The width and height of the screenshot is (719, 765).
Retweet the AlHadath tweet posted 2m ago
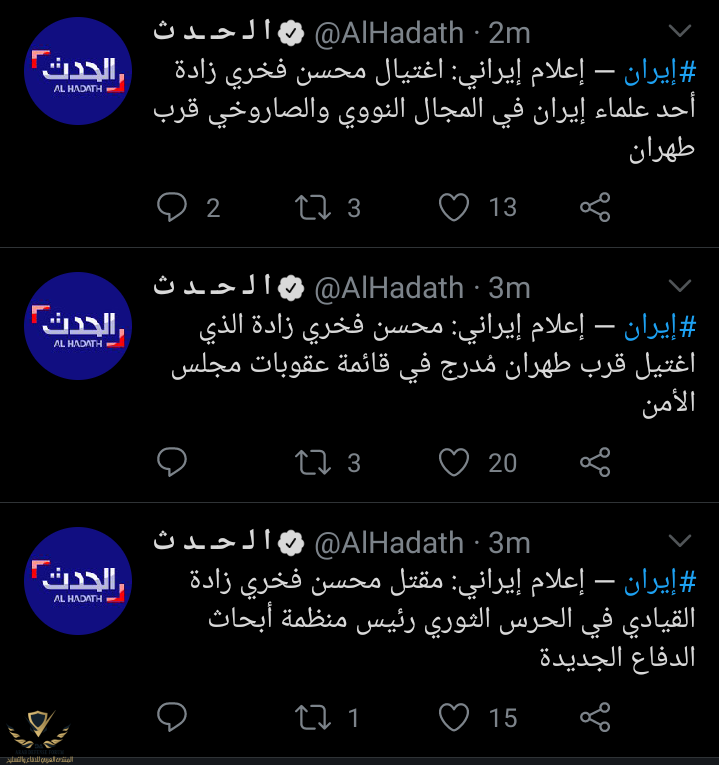(x=312, y=207)
